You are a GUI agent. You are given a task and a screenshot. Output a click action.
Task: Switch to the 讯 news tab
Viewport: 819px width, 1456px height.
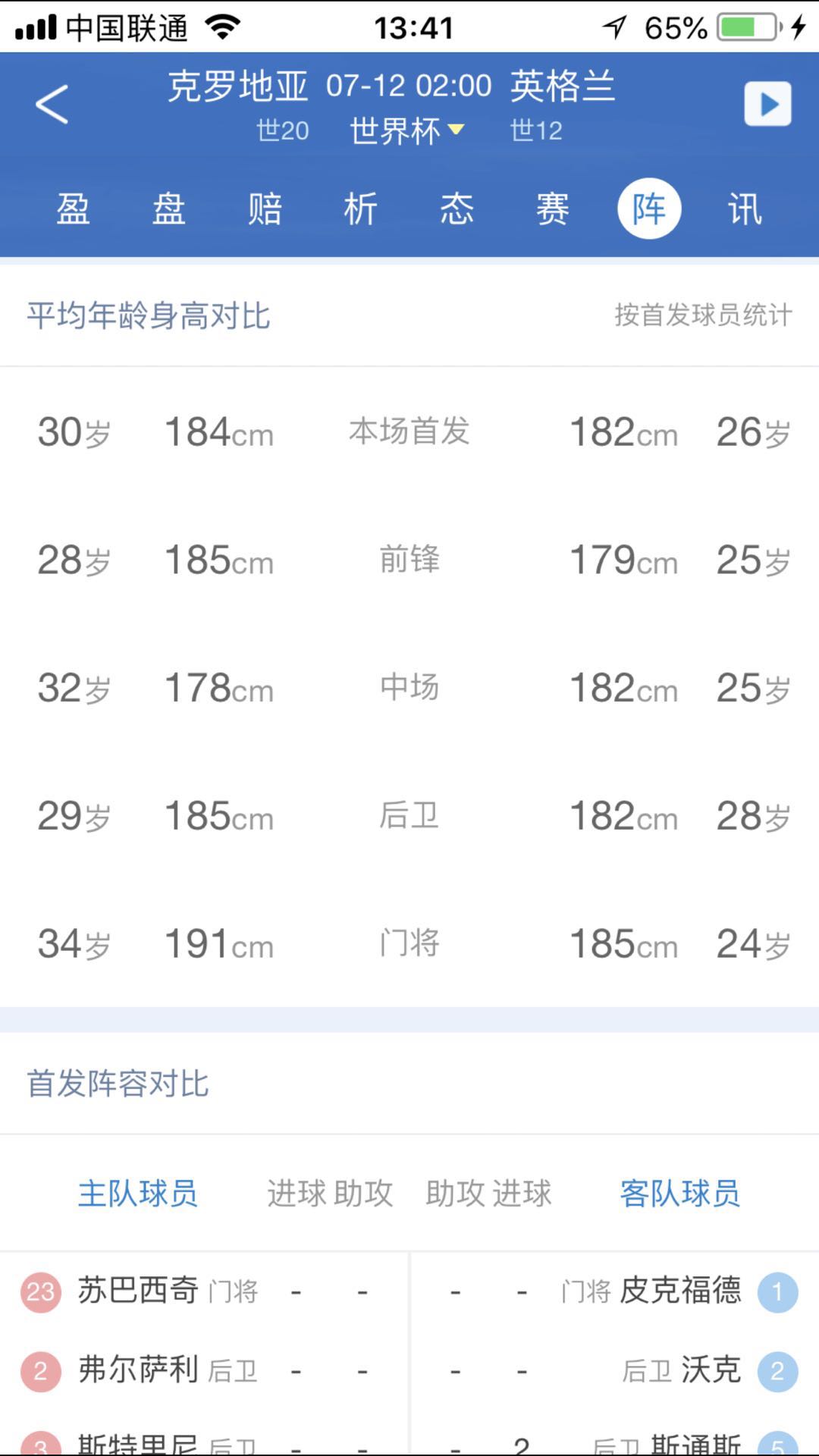pyautogui.click(x=745, y=209)
